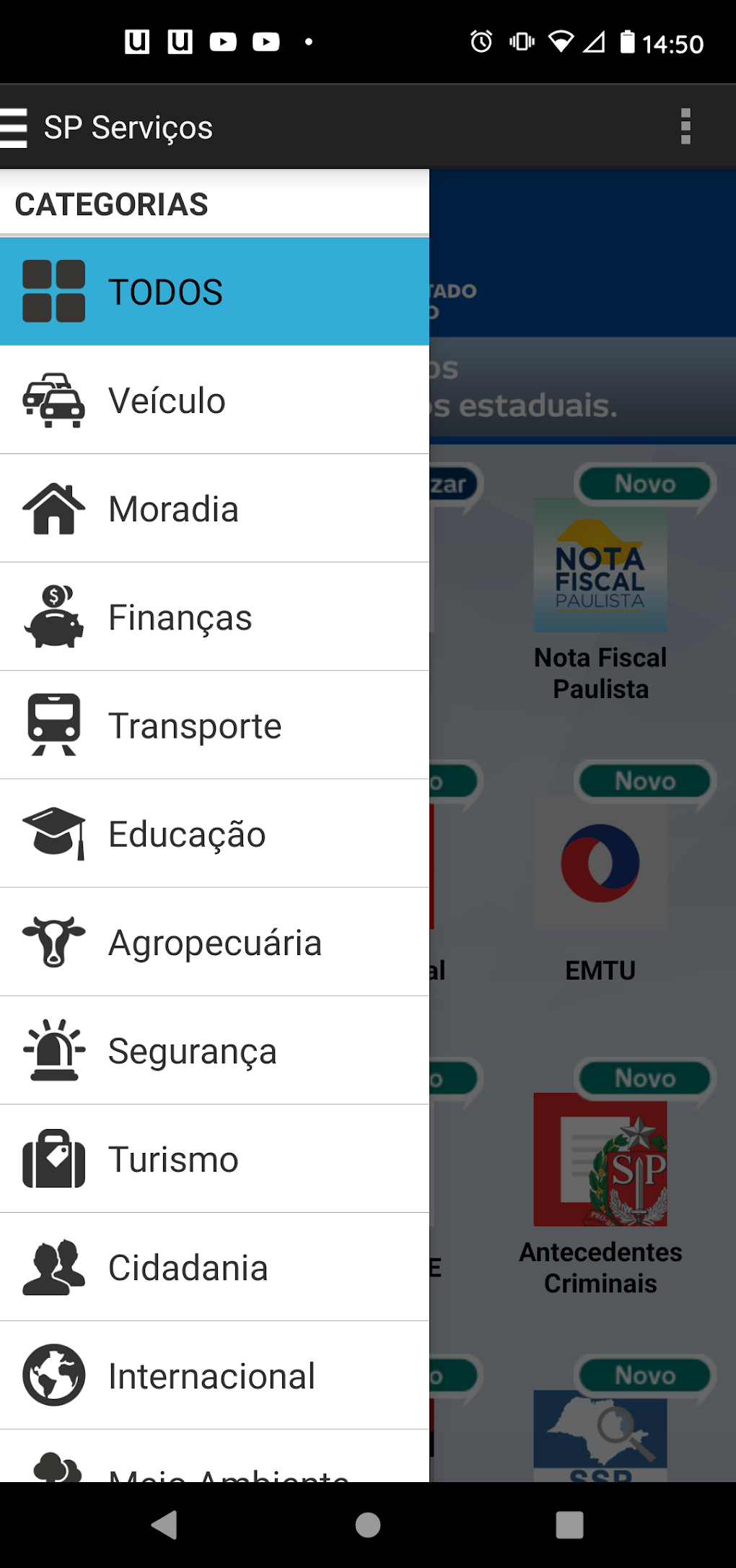The width and height of the screenshot is (736, 1568).
Task: Select the TODOS category
Action: (x=214, y=292)
